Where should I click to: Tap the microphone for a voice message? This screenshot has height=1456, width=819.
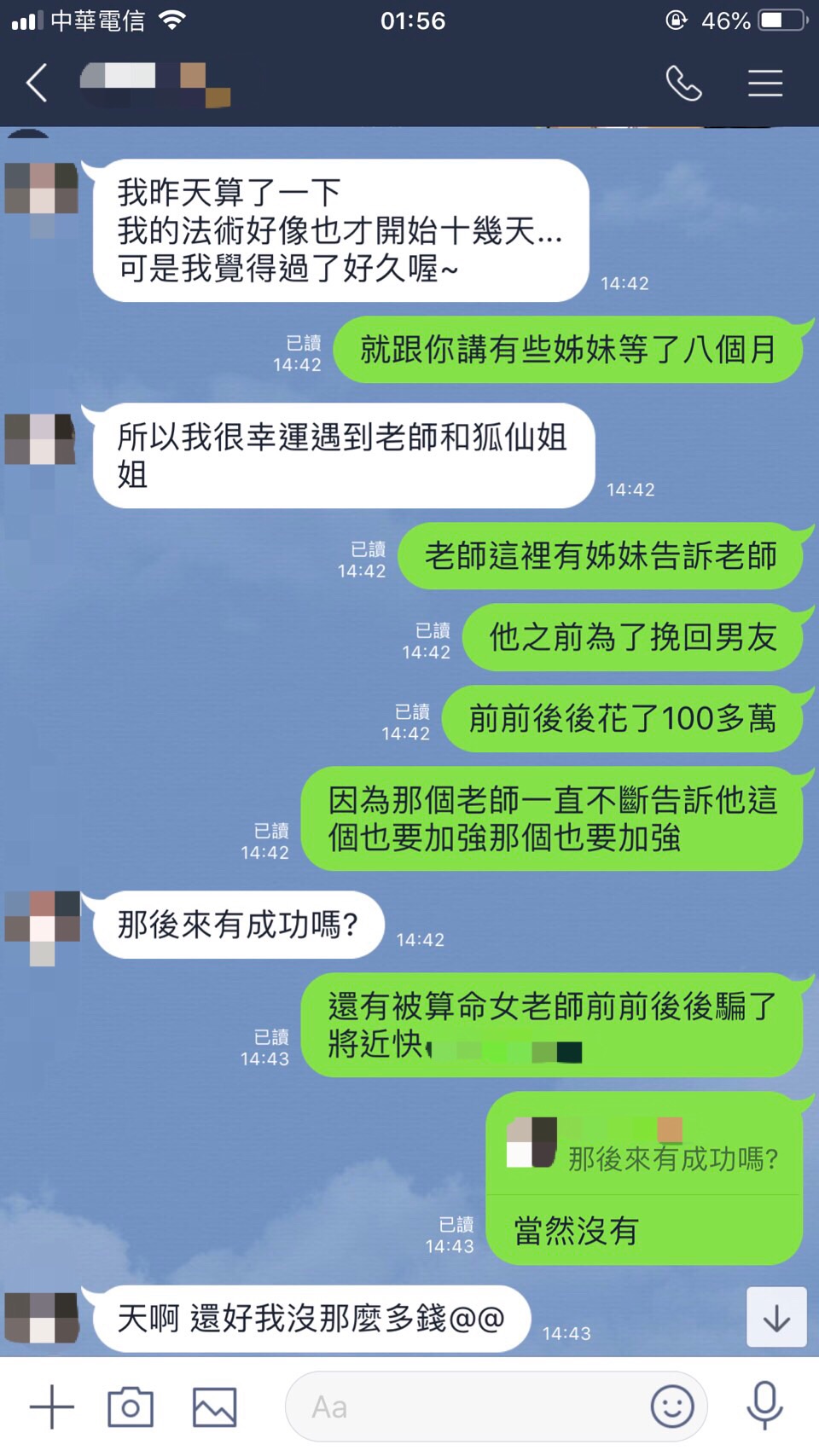[x=764, y=1407]
